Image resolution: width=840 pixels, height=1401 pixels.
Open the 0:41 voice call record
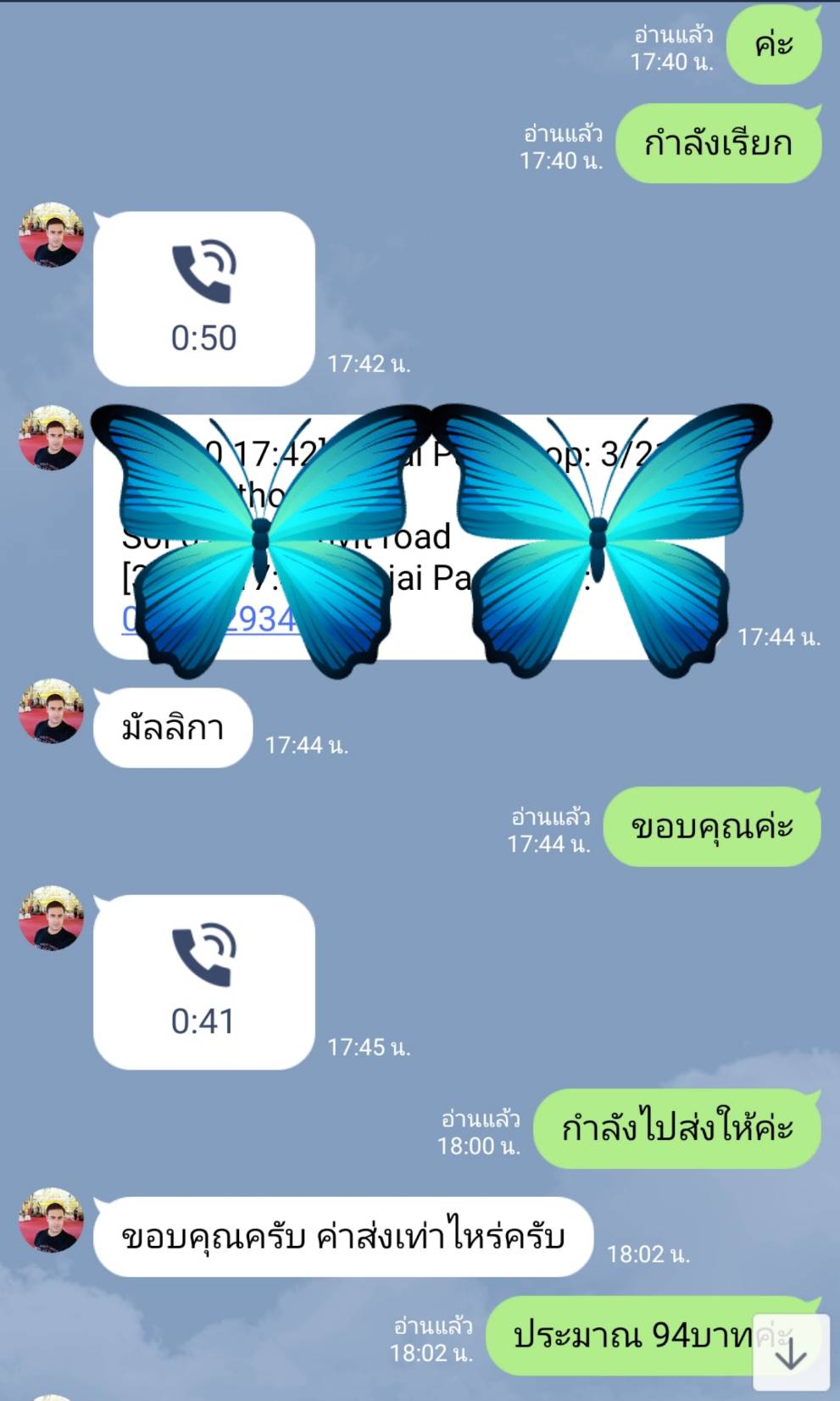click(203, 981)
